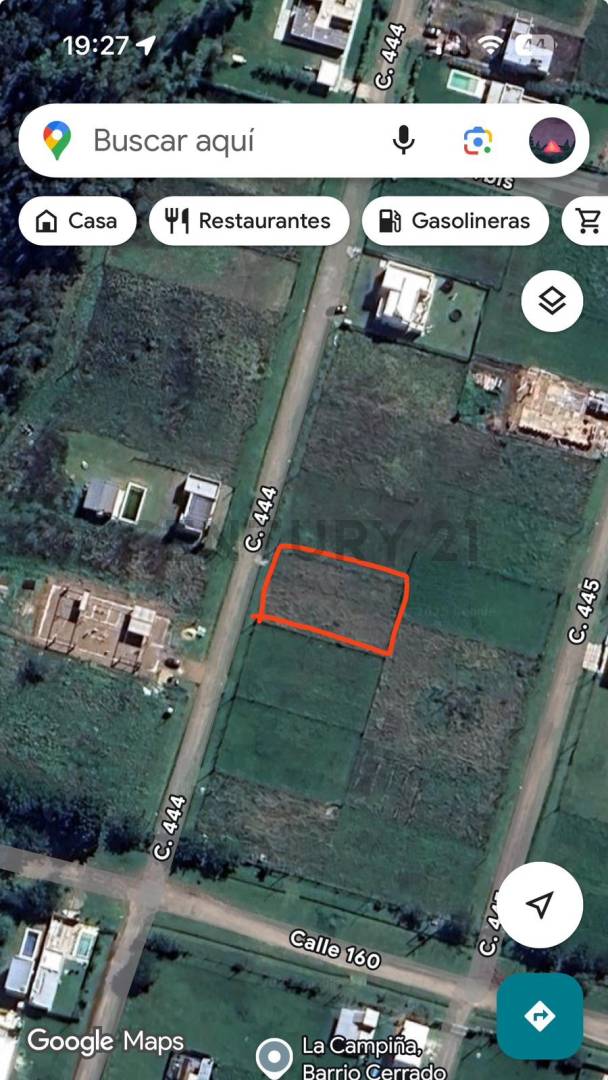Open Google Lens from the search bar
The image size is (608, 1080).
click(478, 141)
